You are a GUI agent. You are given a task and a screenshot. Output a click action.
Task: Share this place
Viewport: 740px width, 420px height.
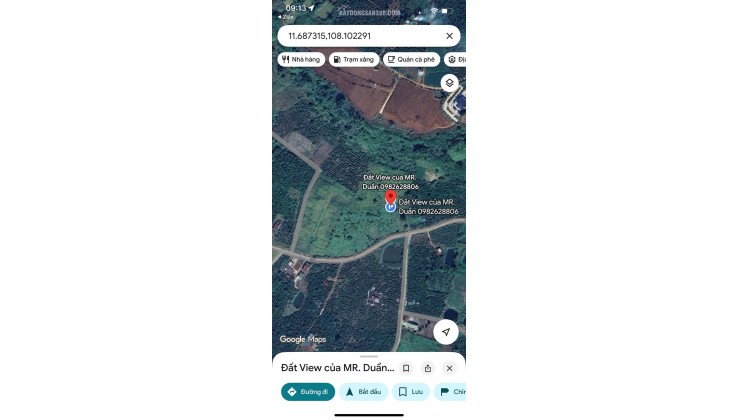[x=428, y=368]
